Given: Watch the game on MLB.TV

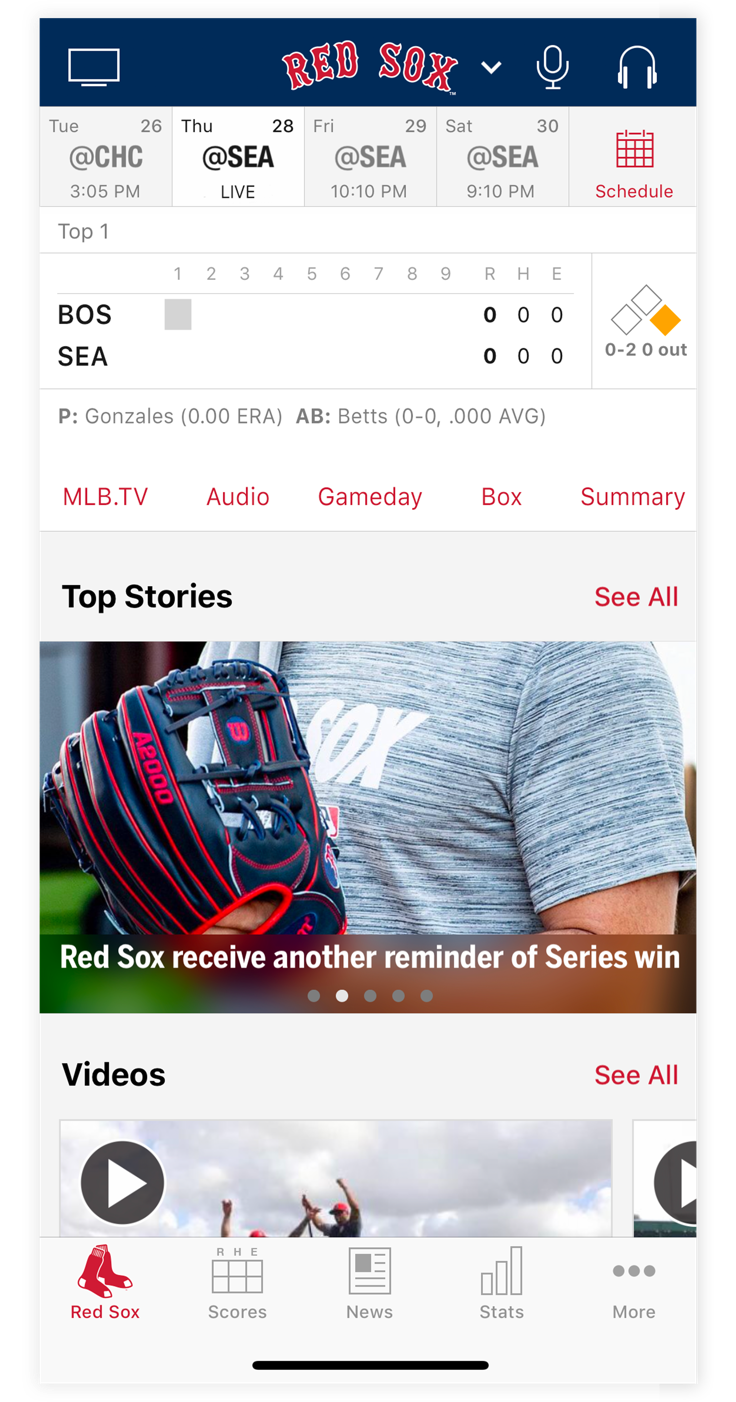Looking at the screenshot, I should [x=105, y=497].
